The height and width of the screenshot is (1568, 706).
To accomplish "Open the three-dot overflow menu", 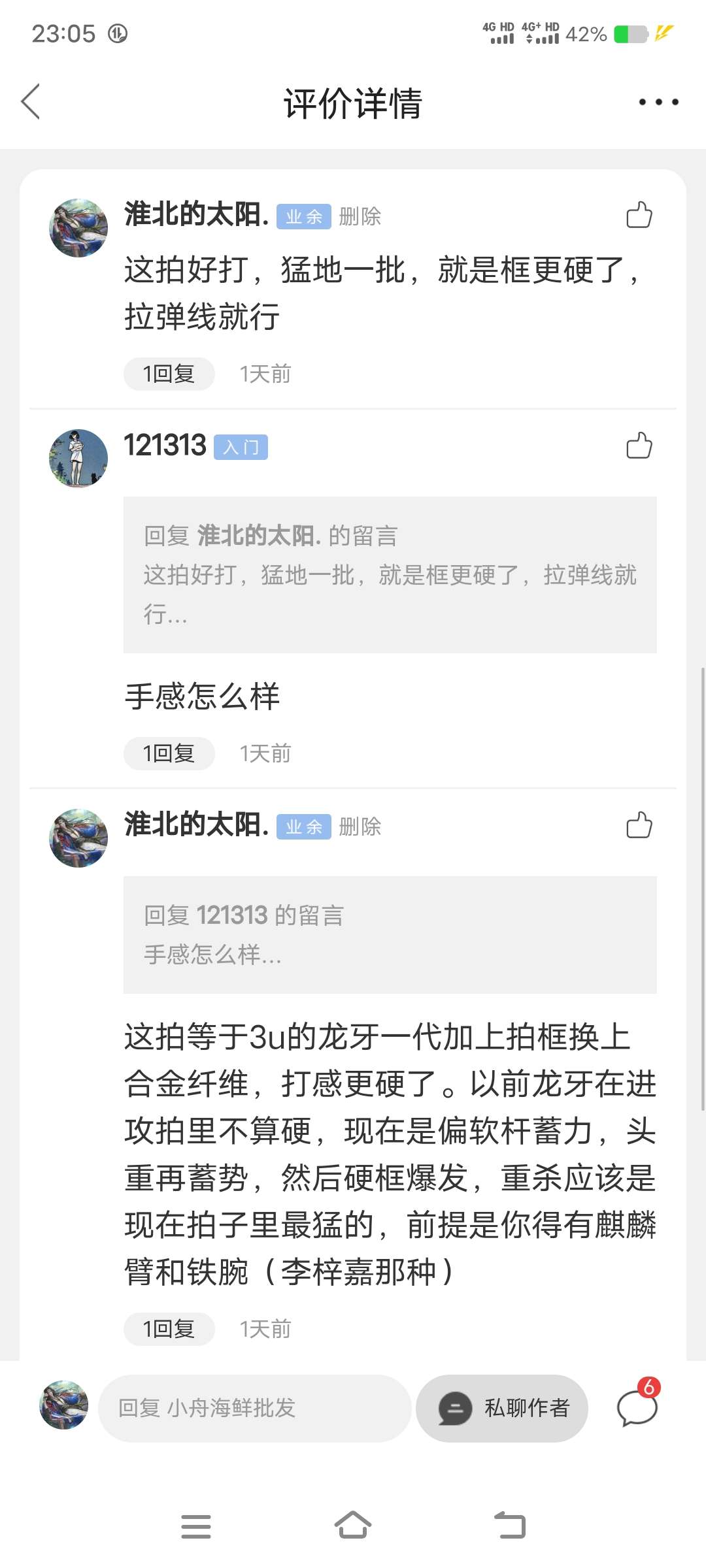I will 658,102.
